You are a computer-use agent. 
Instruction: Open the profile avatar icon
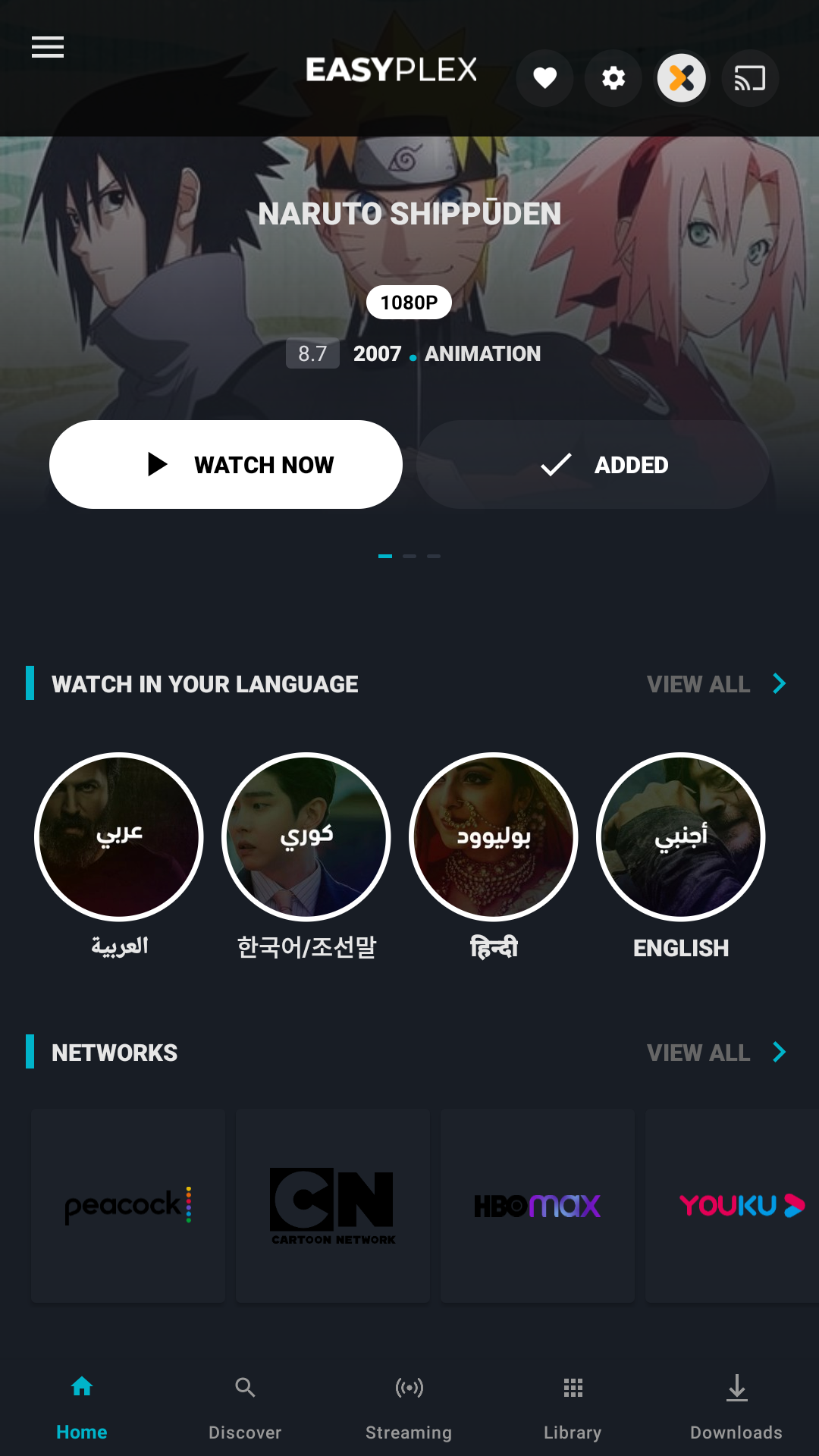[681, 78]
